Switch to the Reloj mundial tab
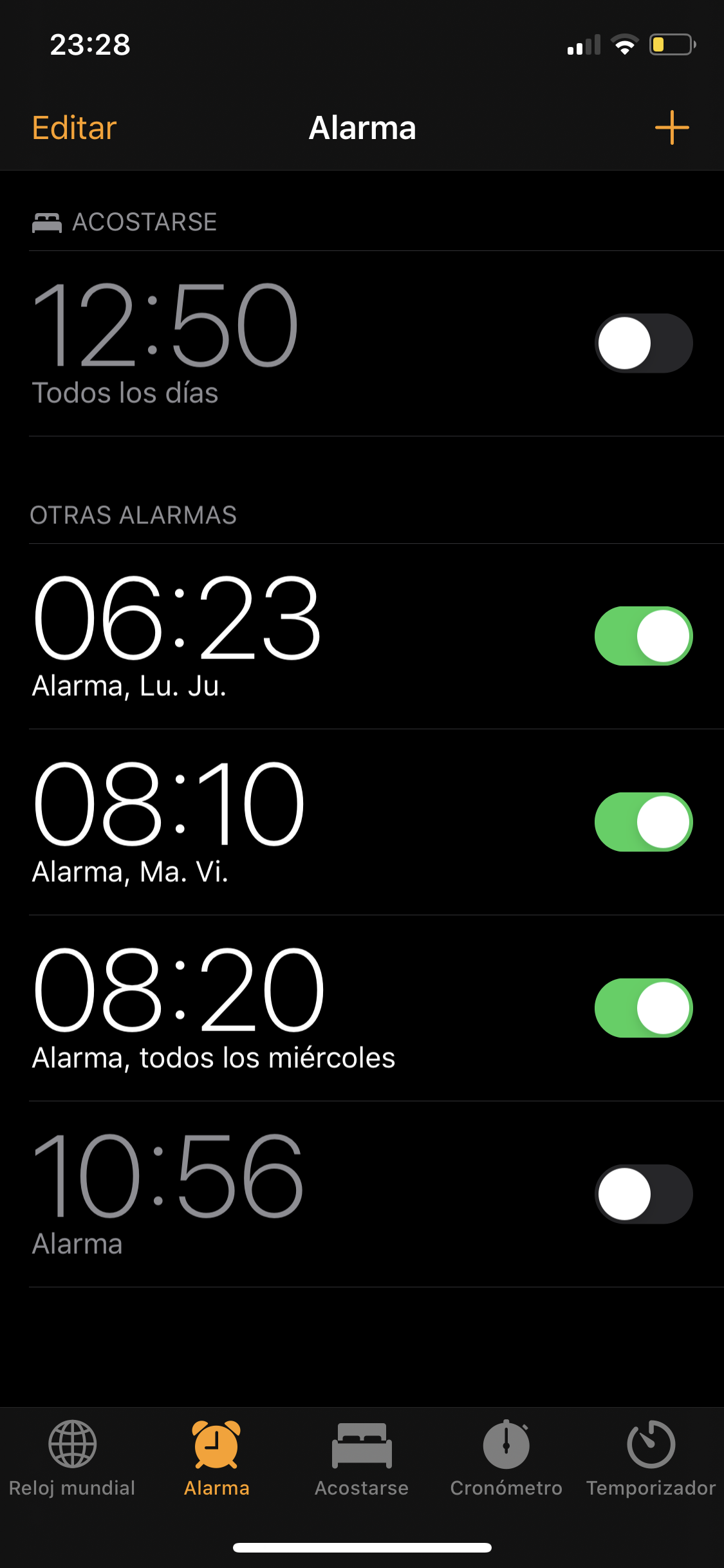The width and height of the screenshot is (724, 1568). pos(72,1459)
